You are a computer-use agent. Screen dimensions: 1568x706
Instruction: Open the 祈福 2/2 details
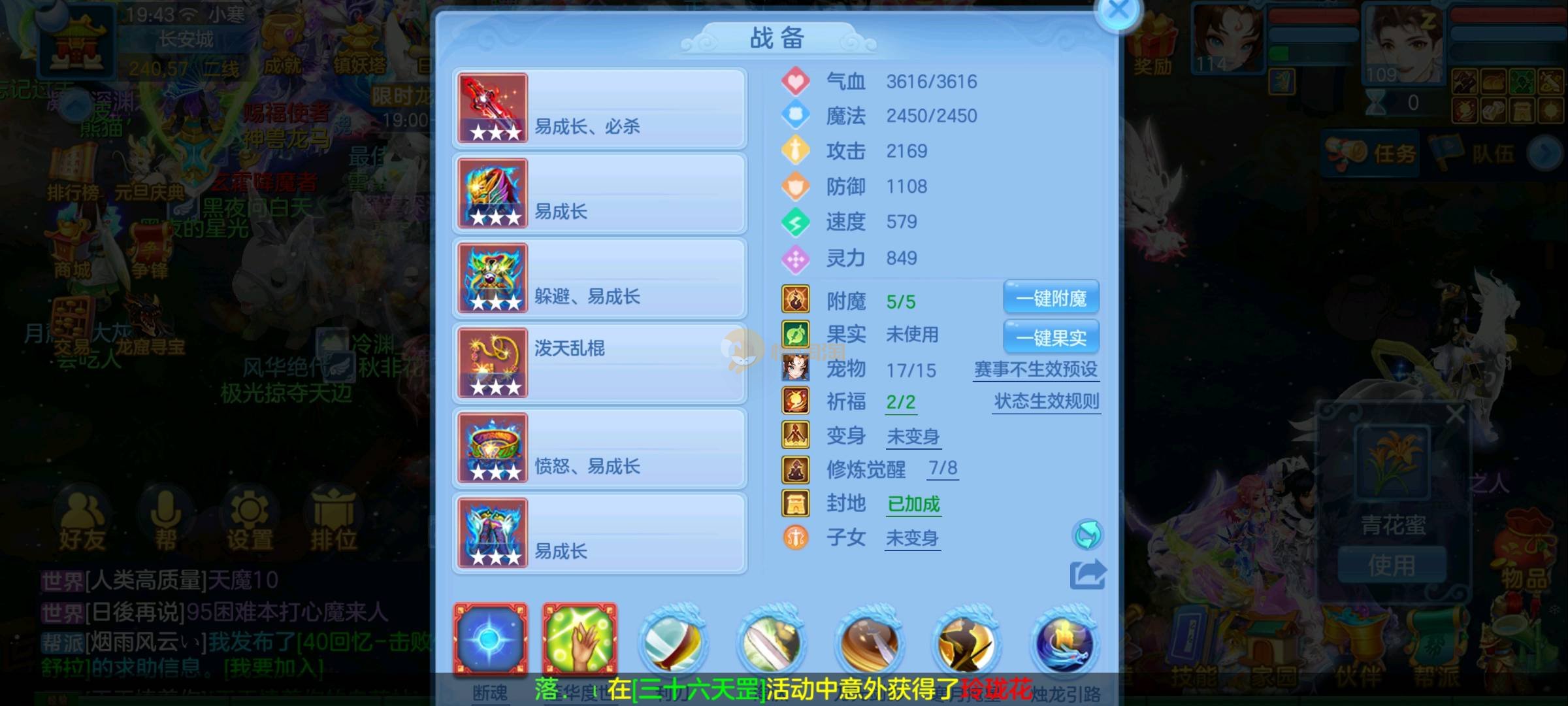pos(900,402)
